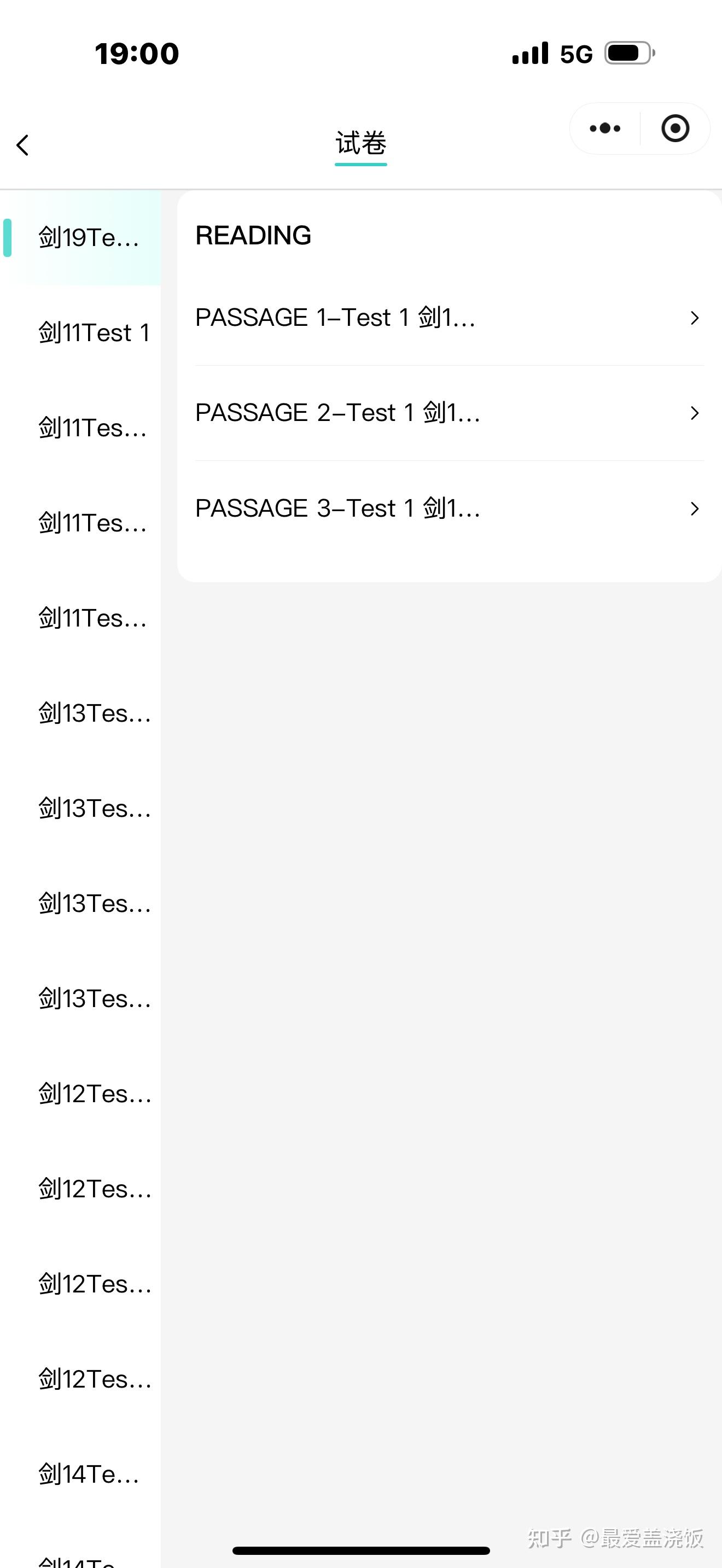The height and width of the screenshot is (1568, 722).
Task: Open PASSAGE 3–Test 1 reading
Action: [449, 508]
